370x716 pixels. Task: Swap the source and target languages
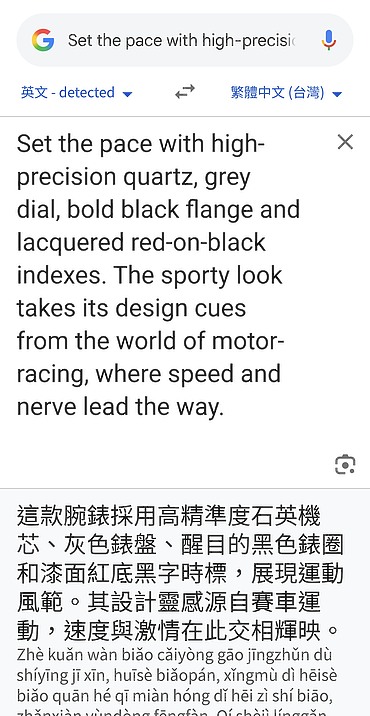[x=185, y=92]
